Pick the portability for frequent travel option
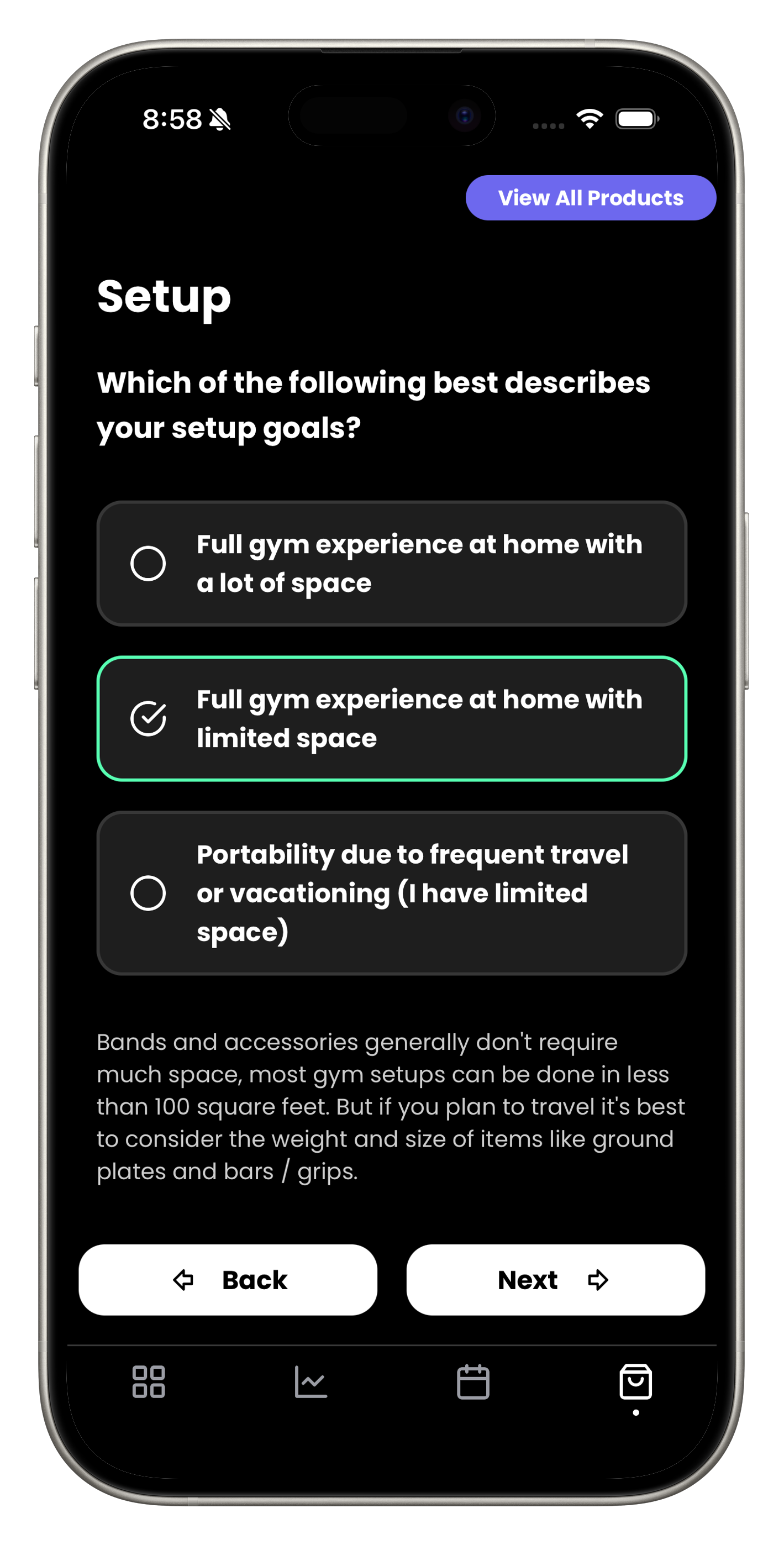 pos(391,892)
